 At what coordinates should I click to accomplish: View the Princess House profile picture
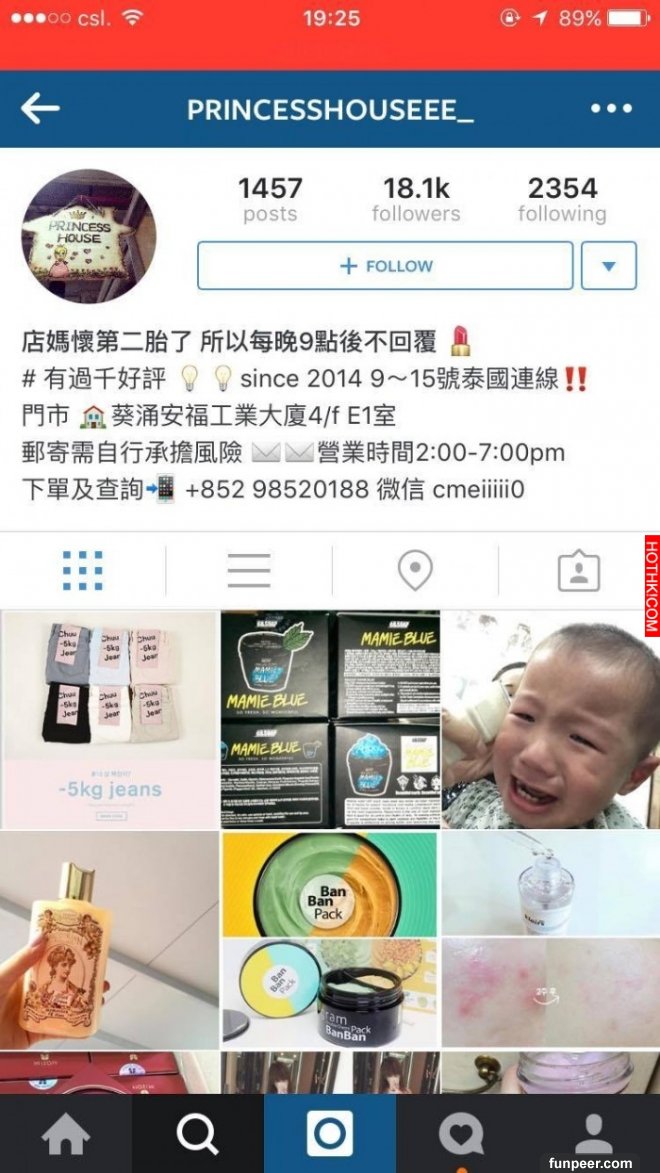click(x=90, y=236)
